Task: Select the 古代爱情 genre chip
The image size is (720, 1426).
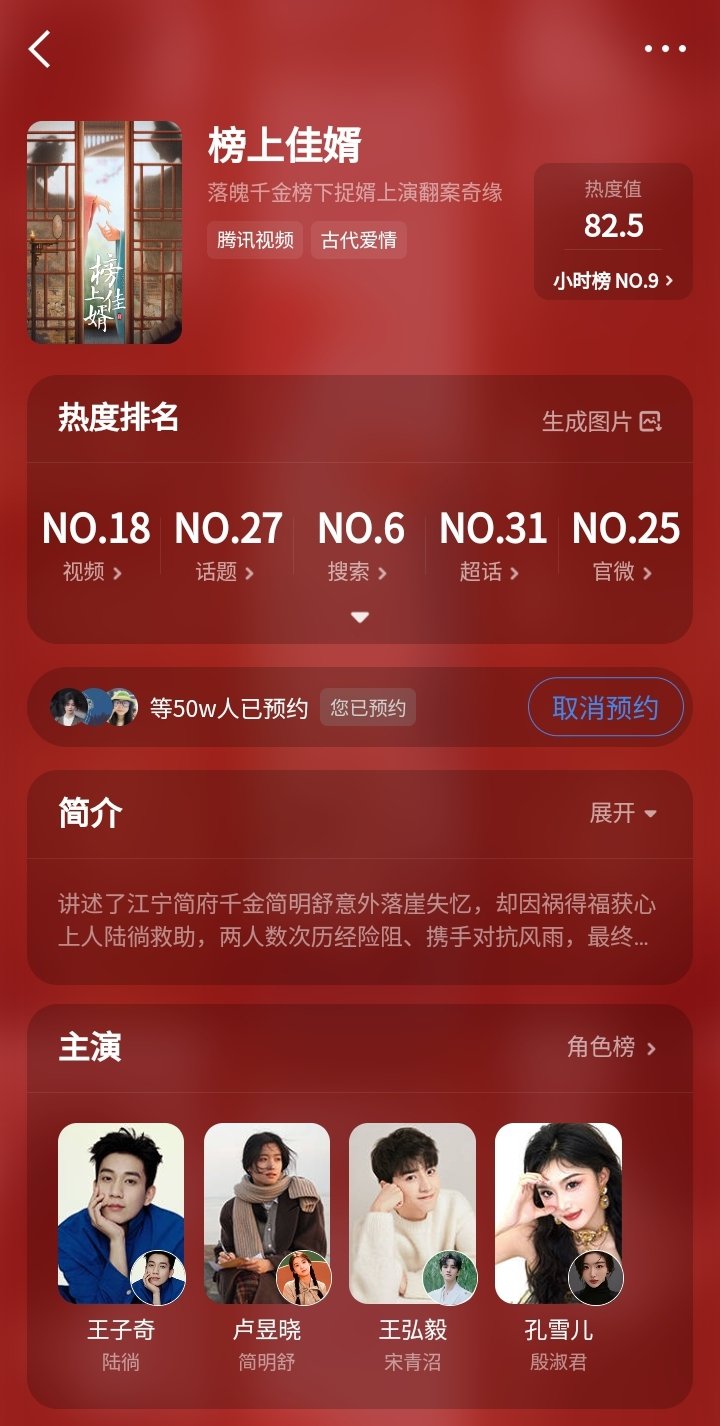Action: pyautogui.click(x=358, y=240)
